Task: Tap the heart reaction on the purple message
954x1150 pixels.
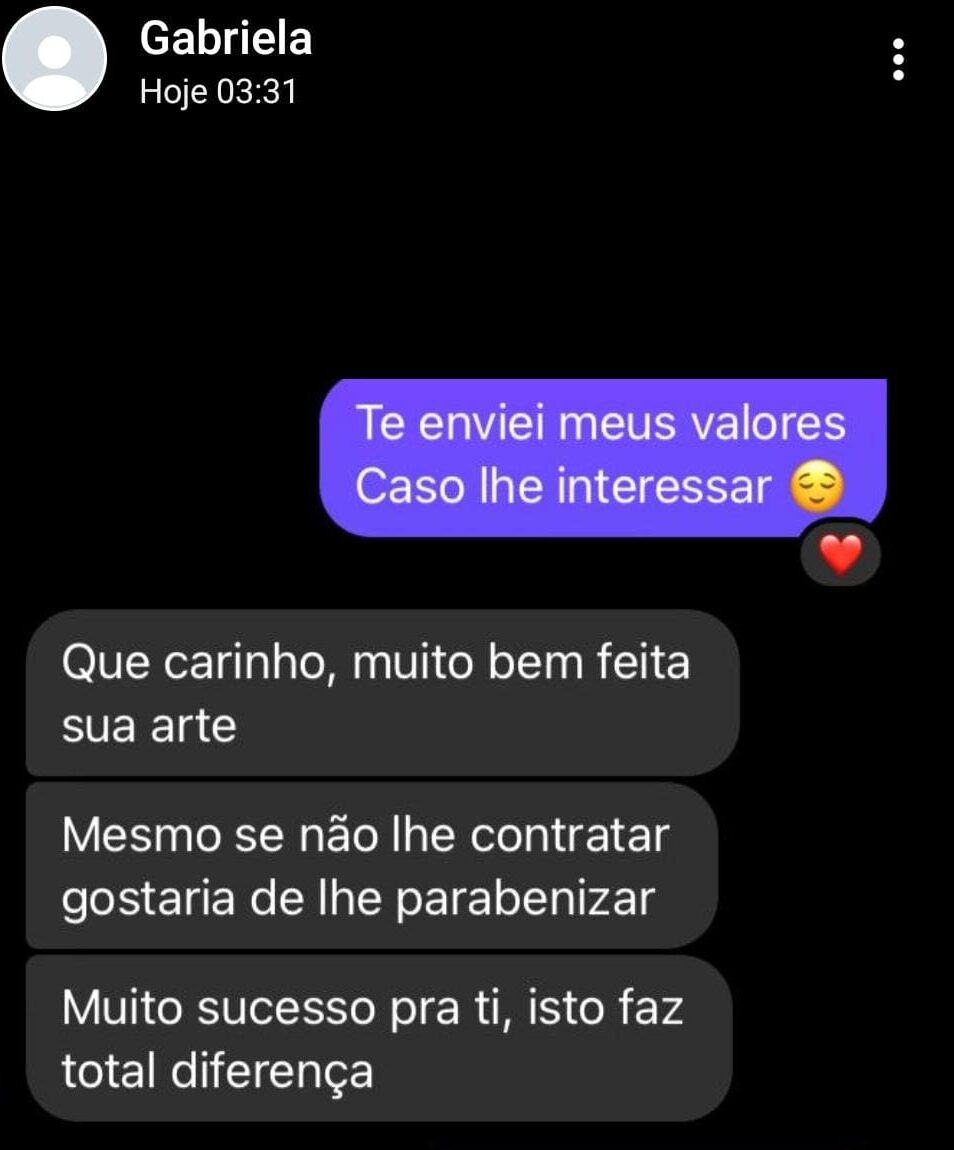Action: click(x=840, y=555)
